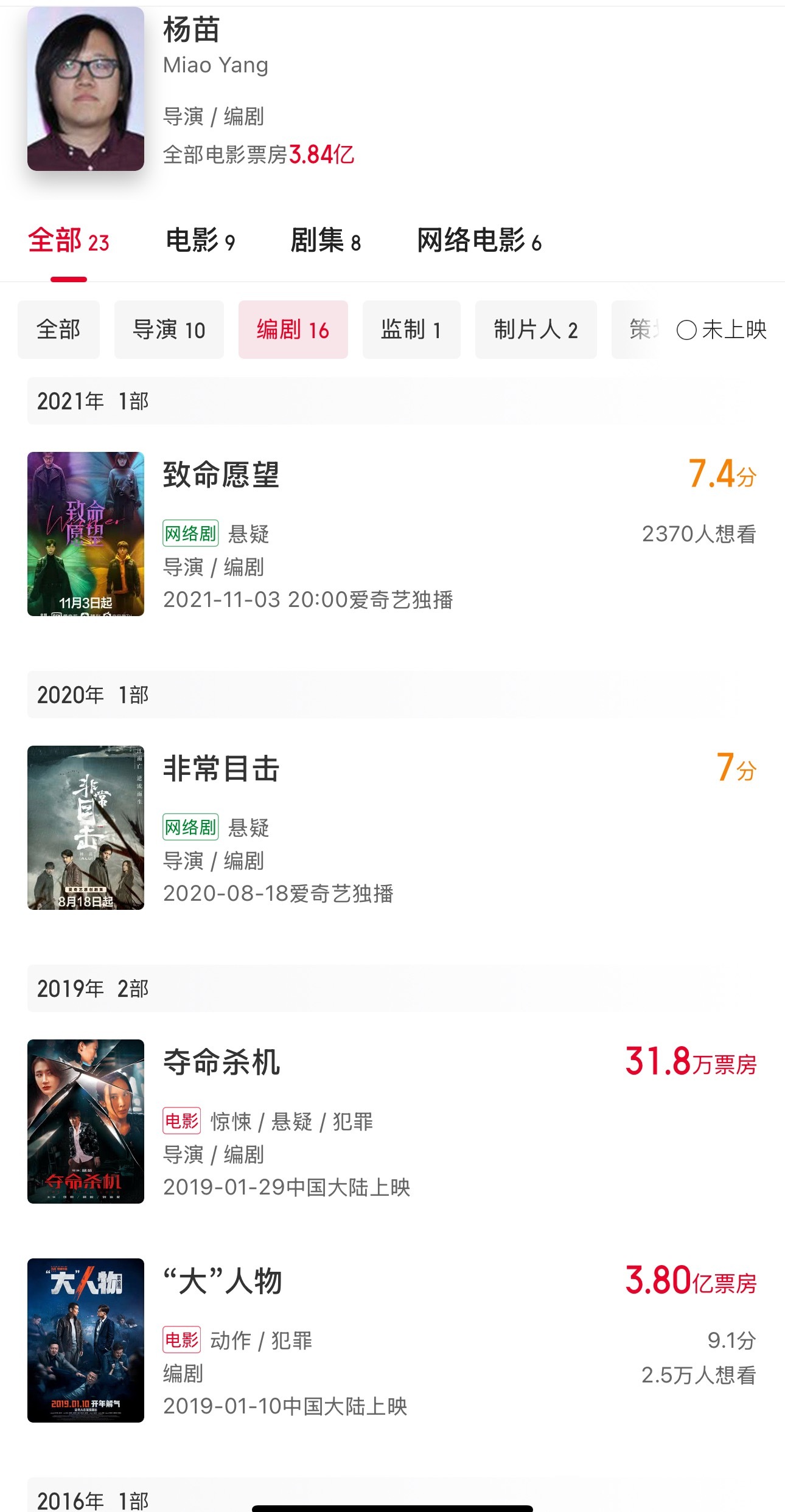785x1512 pixels.
Task: Filter works by 导演 10
Action: coord(169,330)
